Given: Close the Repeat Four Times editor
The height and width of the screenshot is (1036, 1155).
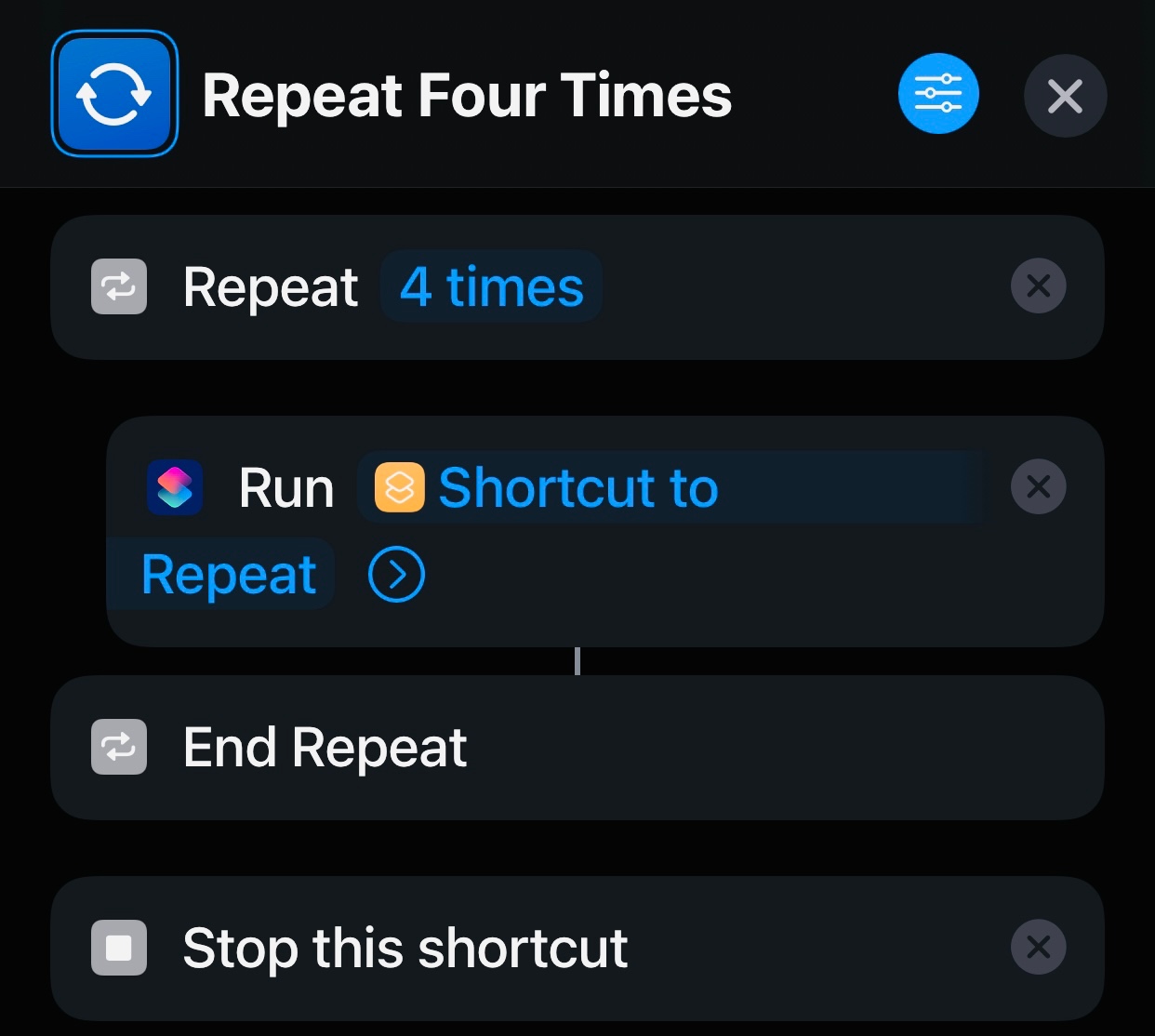Looking at the screenshot, I should (x=1065, y=96).
